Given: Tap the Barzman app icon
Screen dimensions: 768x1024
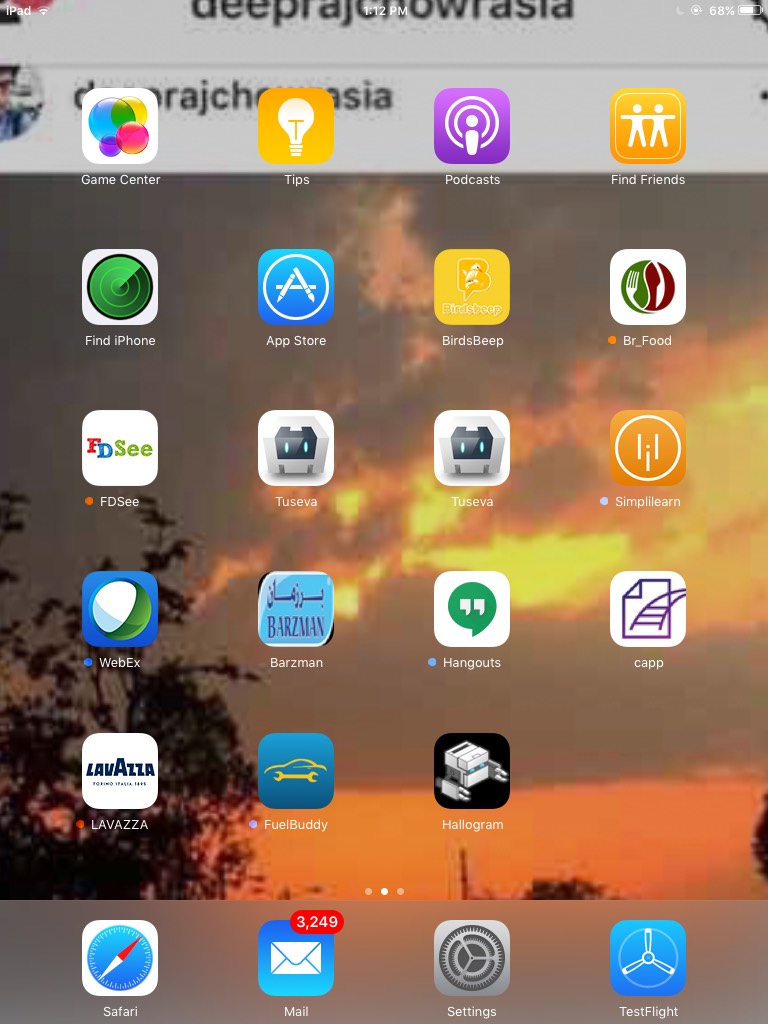Looking at the screenshot, I should point(296,609).
